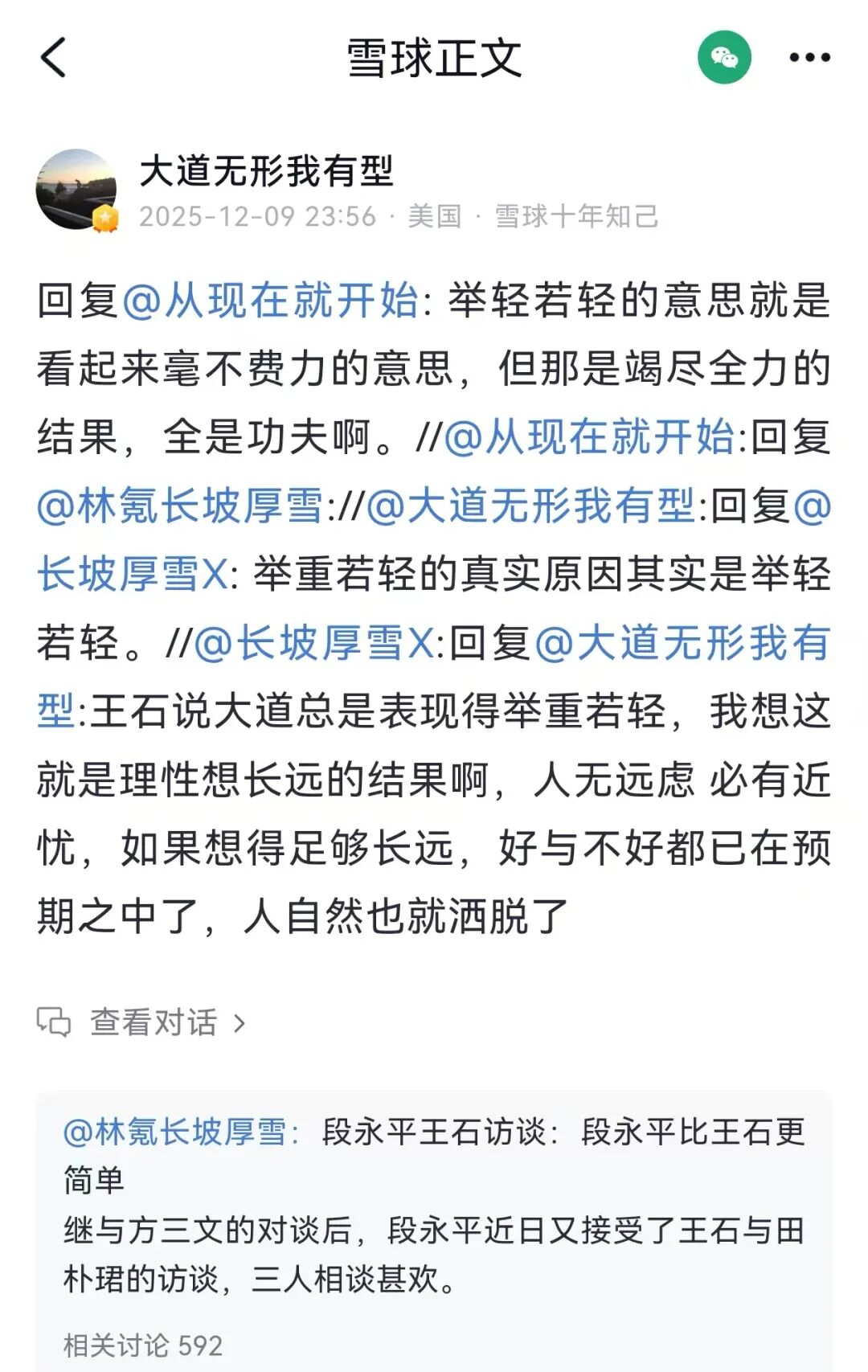
Task: Go back from the 雪球正文 page
Action: coord(53,58)
